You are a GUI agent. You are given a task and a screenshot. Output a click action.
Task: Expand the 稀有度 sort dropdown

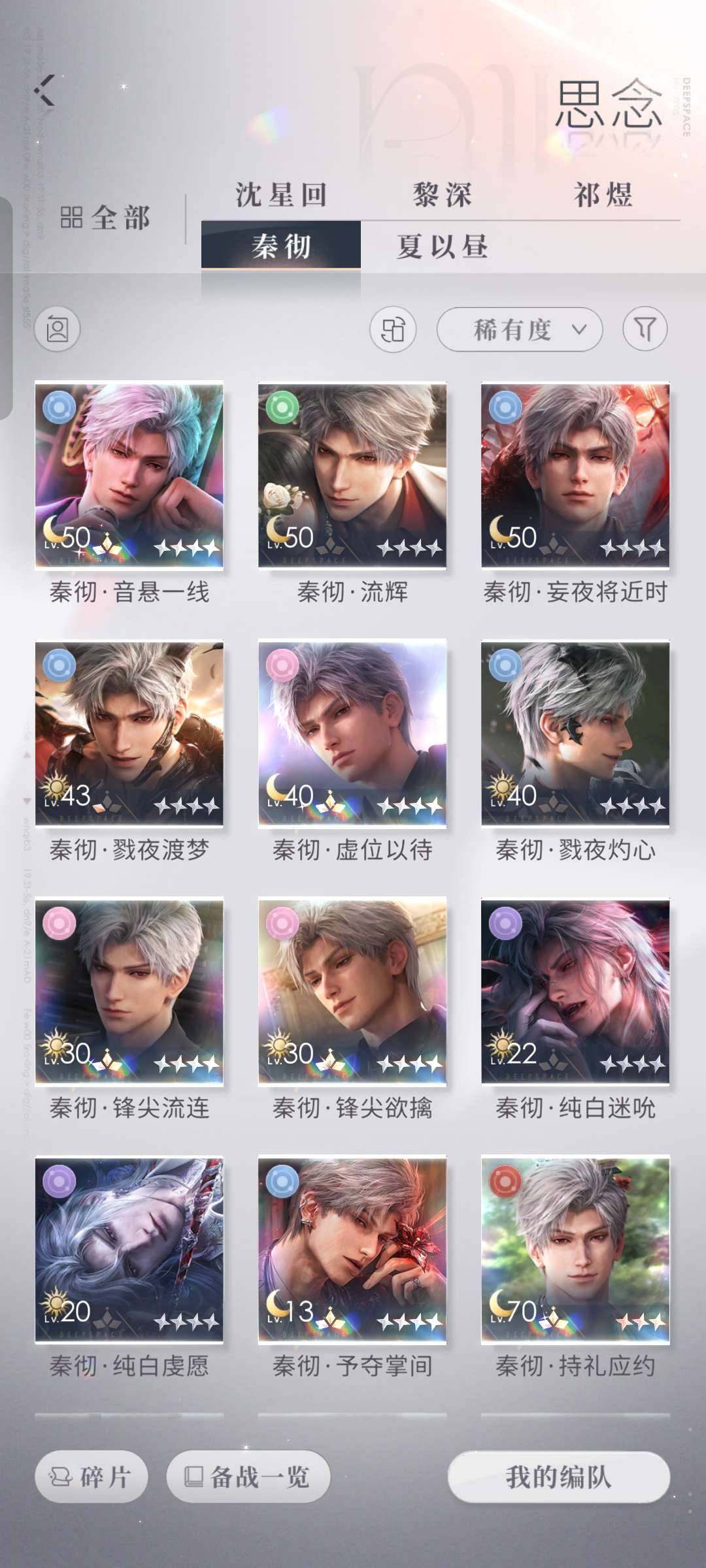519,329
